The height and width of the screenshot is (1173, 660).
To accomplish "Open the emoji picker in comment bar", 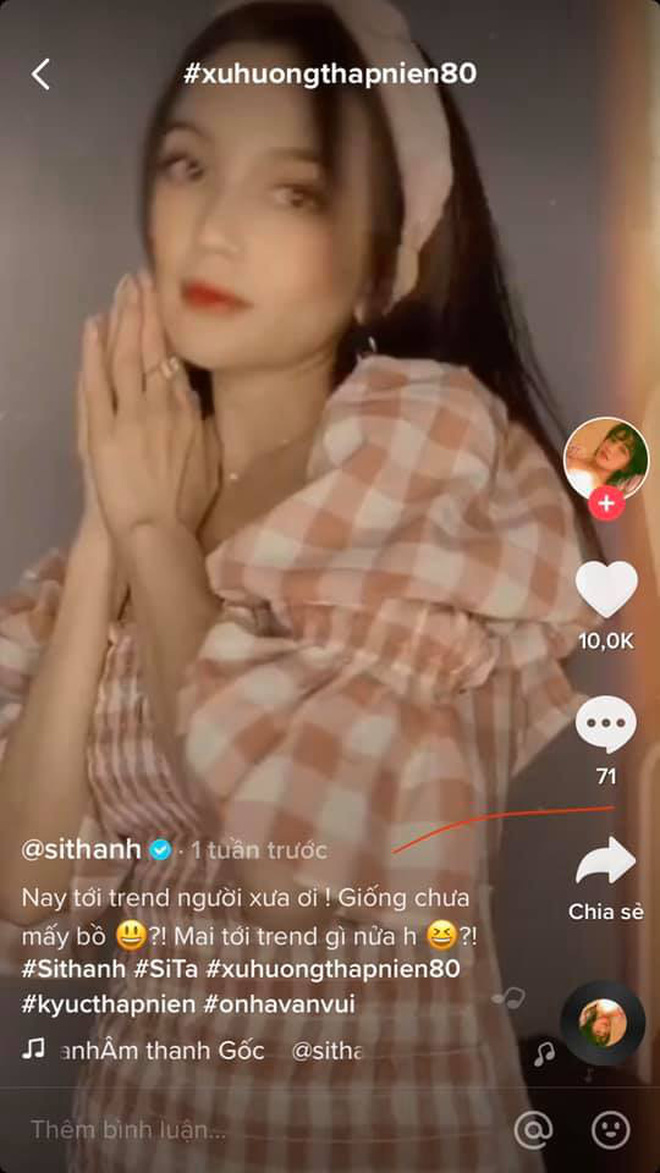I will (611, 1130).
